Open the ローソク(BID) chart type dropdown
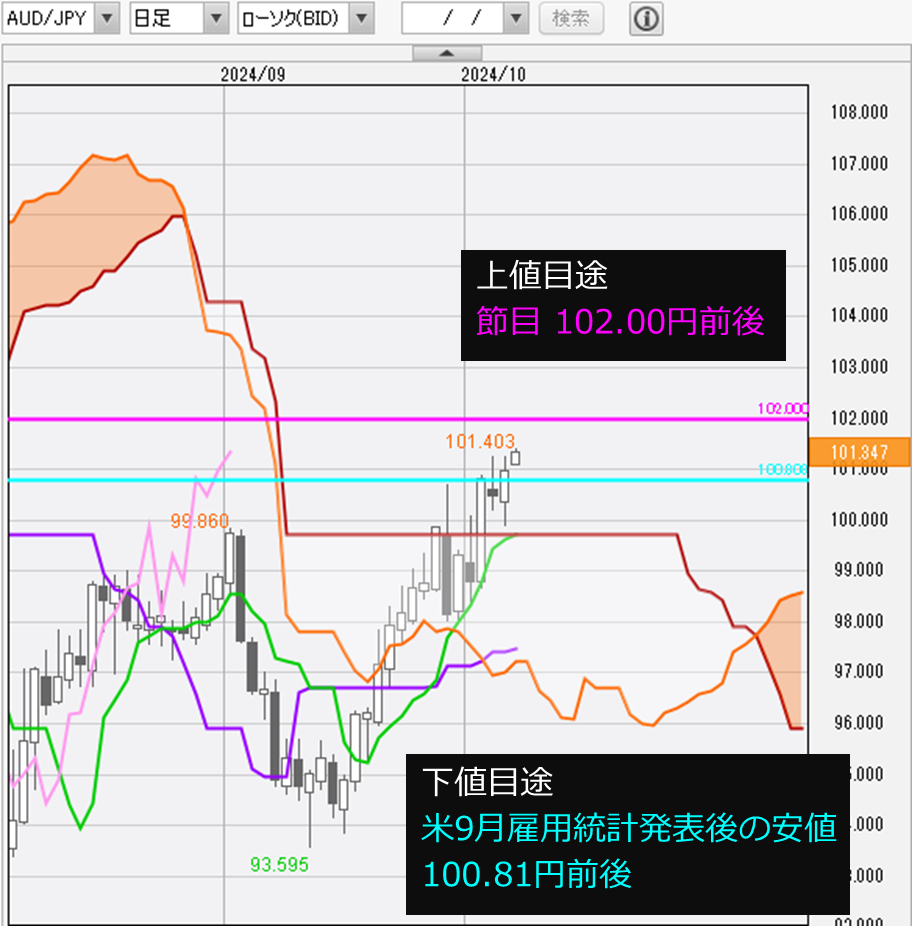This screenshot has height=926, width=912. click(x=362, y=18)
